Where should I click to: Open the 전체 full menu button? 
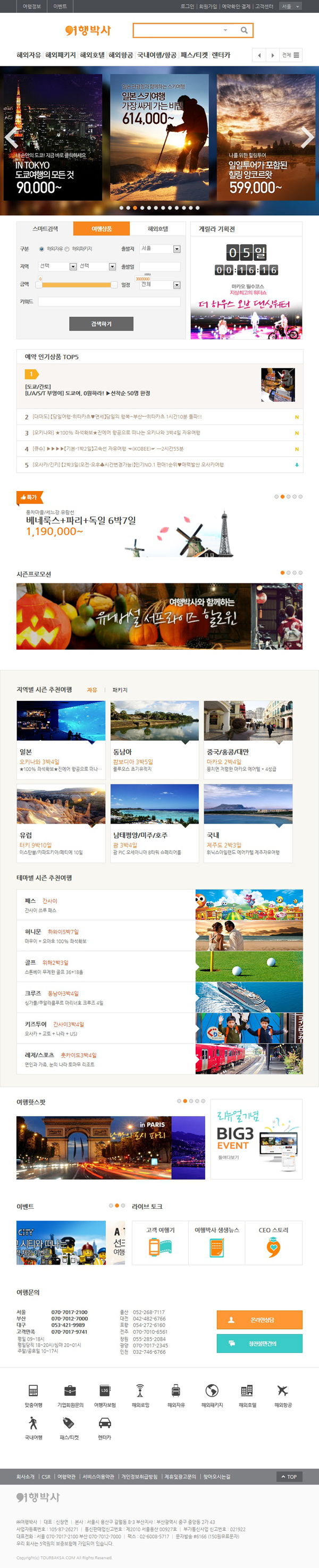(x=291, y=55)
